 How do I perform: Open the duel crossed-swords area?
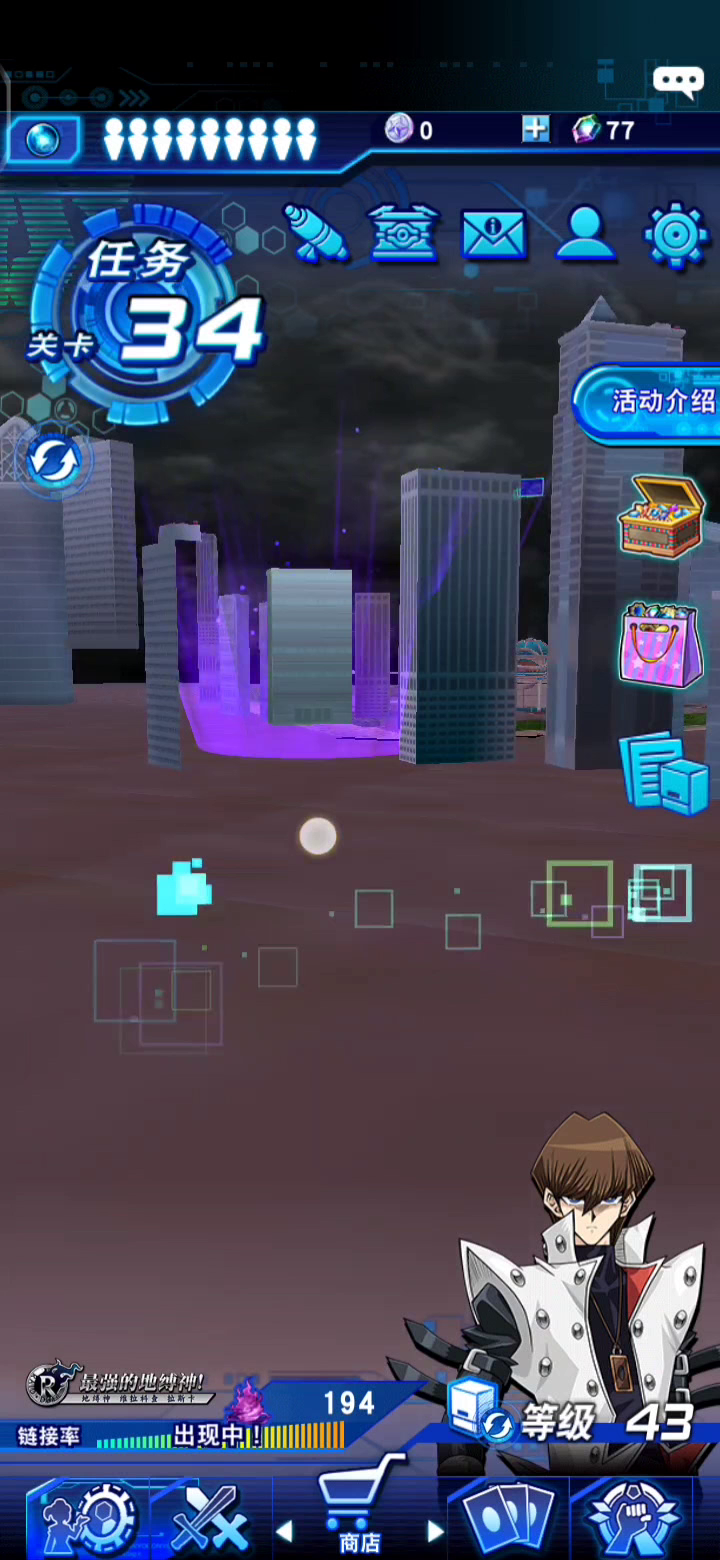click(x=210, y=1519)
